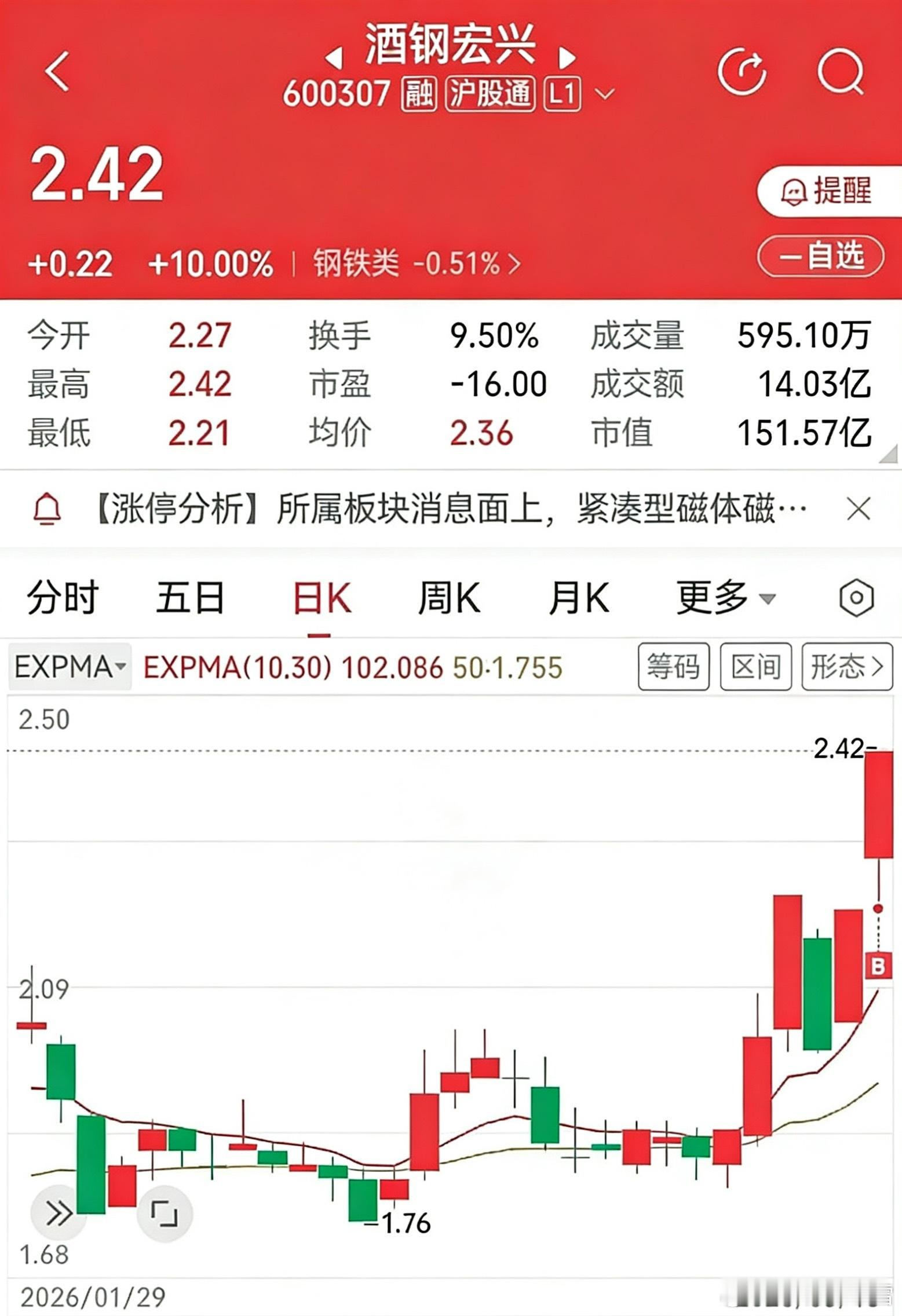The width and height of the screenshot is (902, 1316).
Task: Remove the stock from 自选 watchlist
Action: pyautogui.click(x=821, y=255)
